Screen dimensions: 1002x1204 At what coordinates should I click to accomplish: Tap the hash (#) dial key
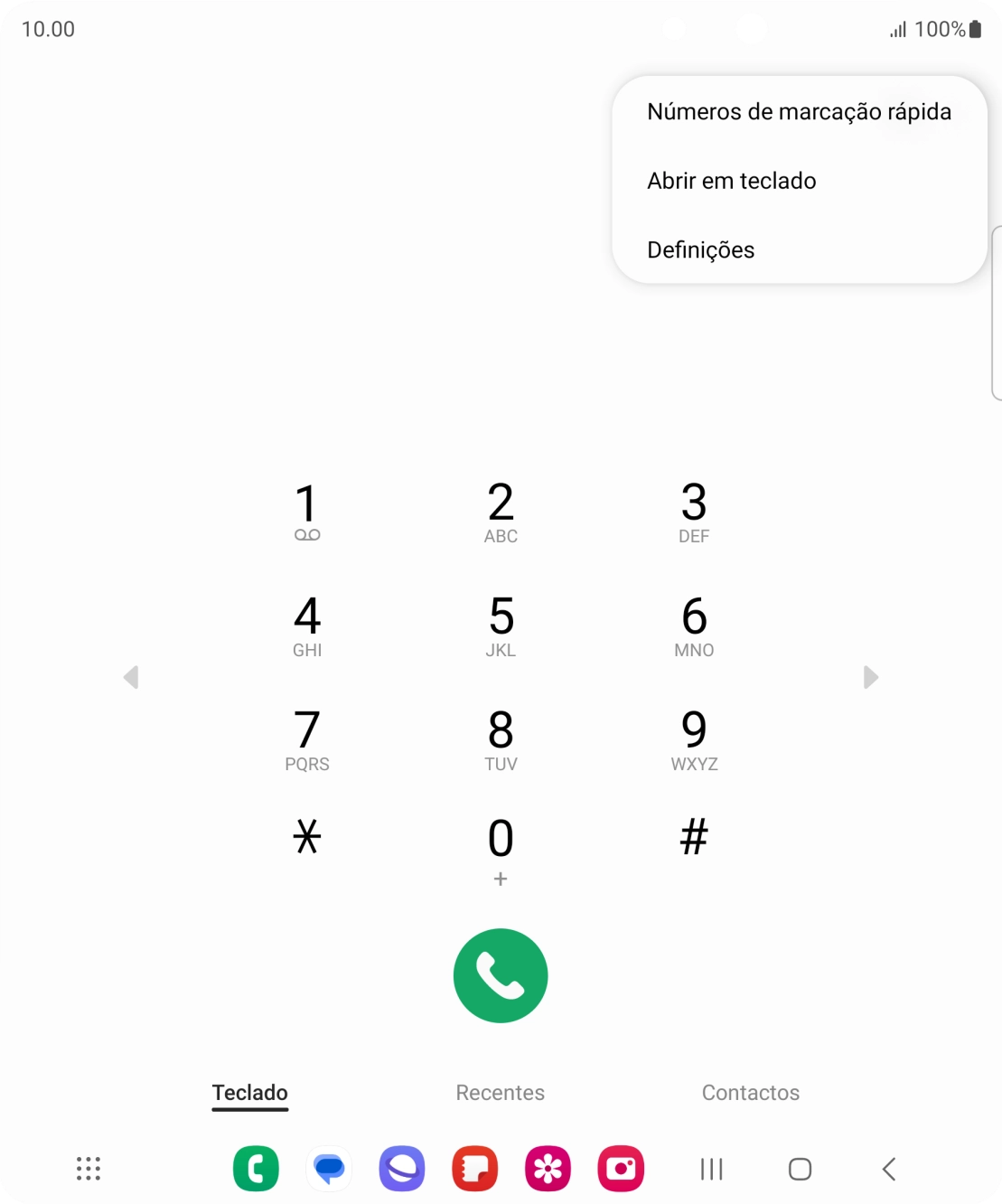[x=693, y=838]
